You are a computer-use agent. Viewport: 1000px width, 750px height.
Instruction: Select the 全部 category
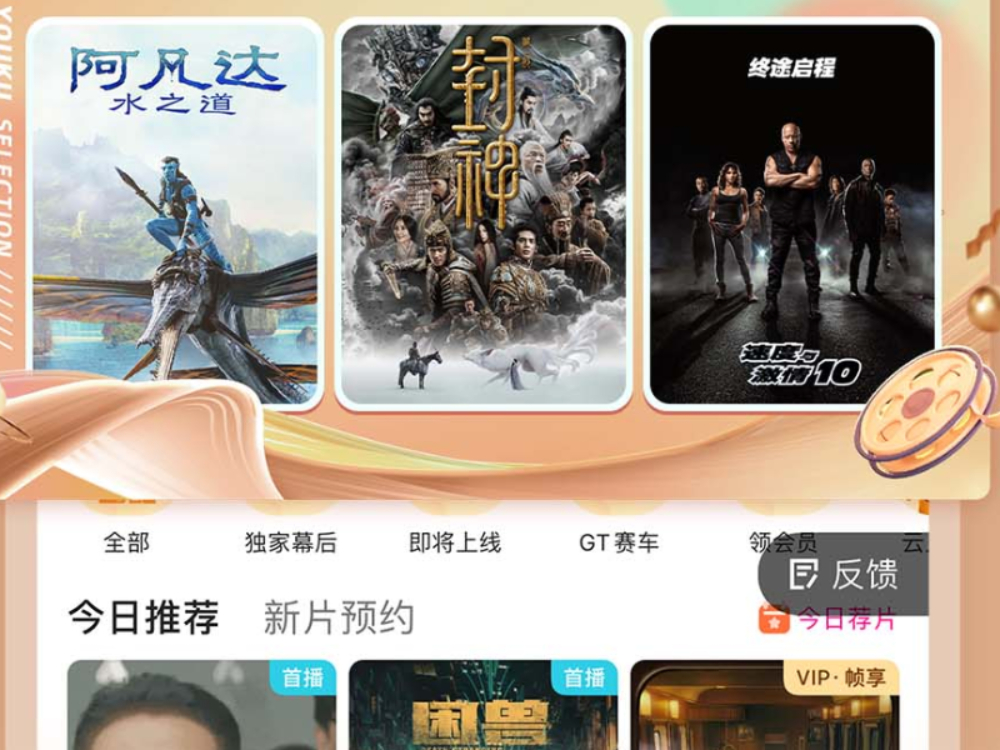click(x=127, y=542)
